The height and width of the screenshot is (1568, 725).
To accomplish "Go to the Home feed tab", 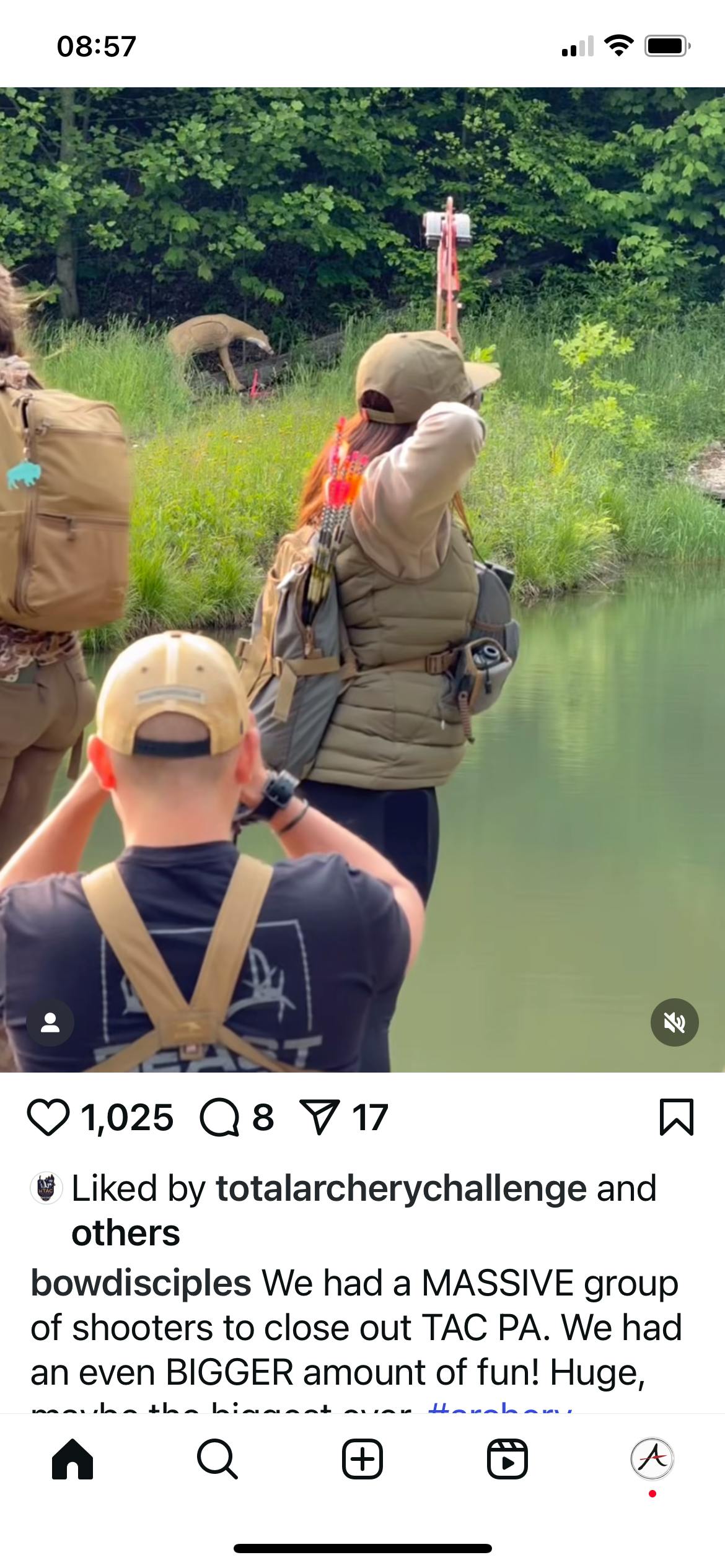I will point(72,1460).
